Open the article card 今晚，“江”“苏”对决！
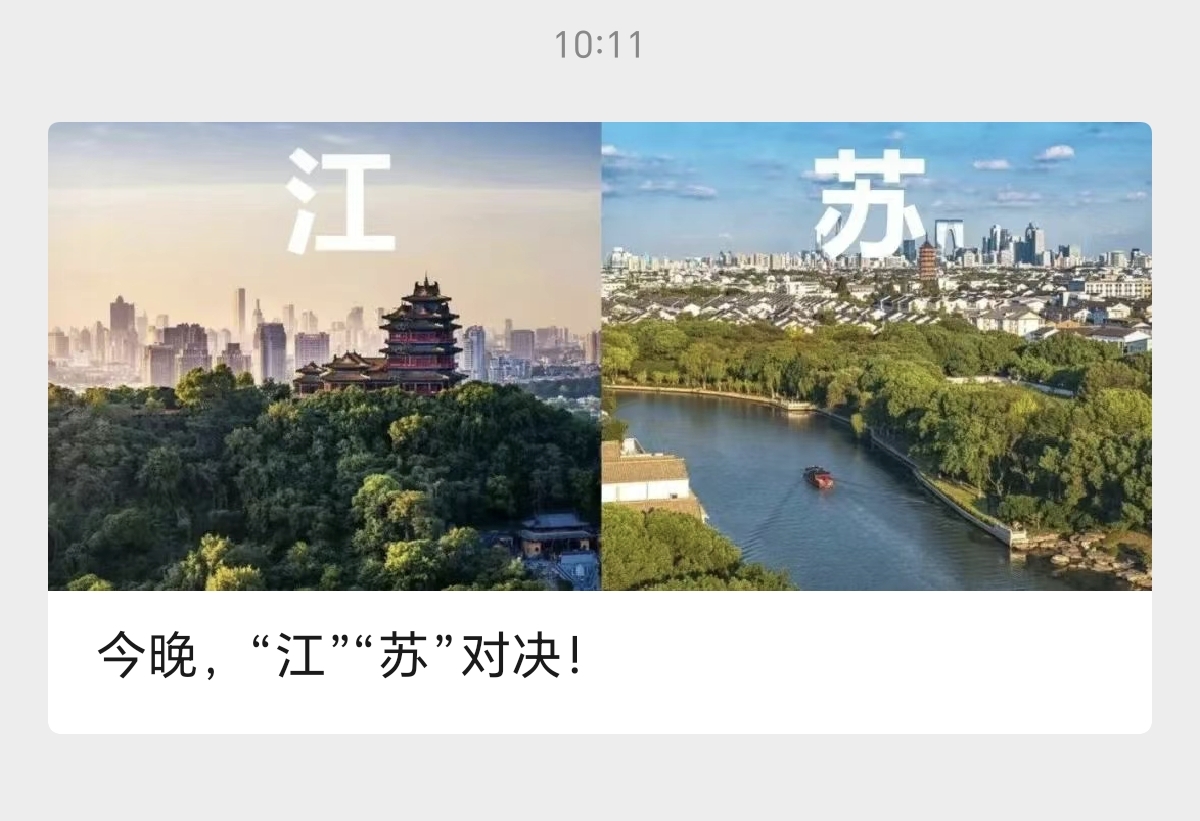Viewport: 1200px width, 821px height. click(x=600, y=428)
